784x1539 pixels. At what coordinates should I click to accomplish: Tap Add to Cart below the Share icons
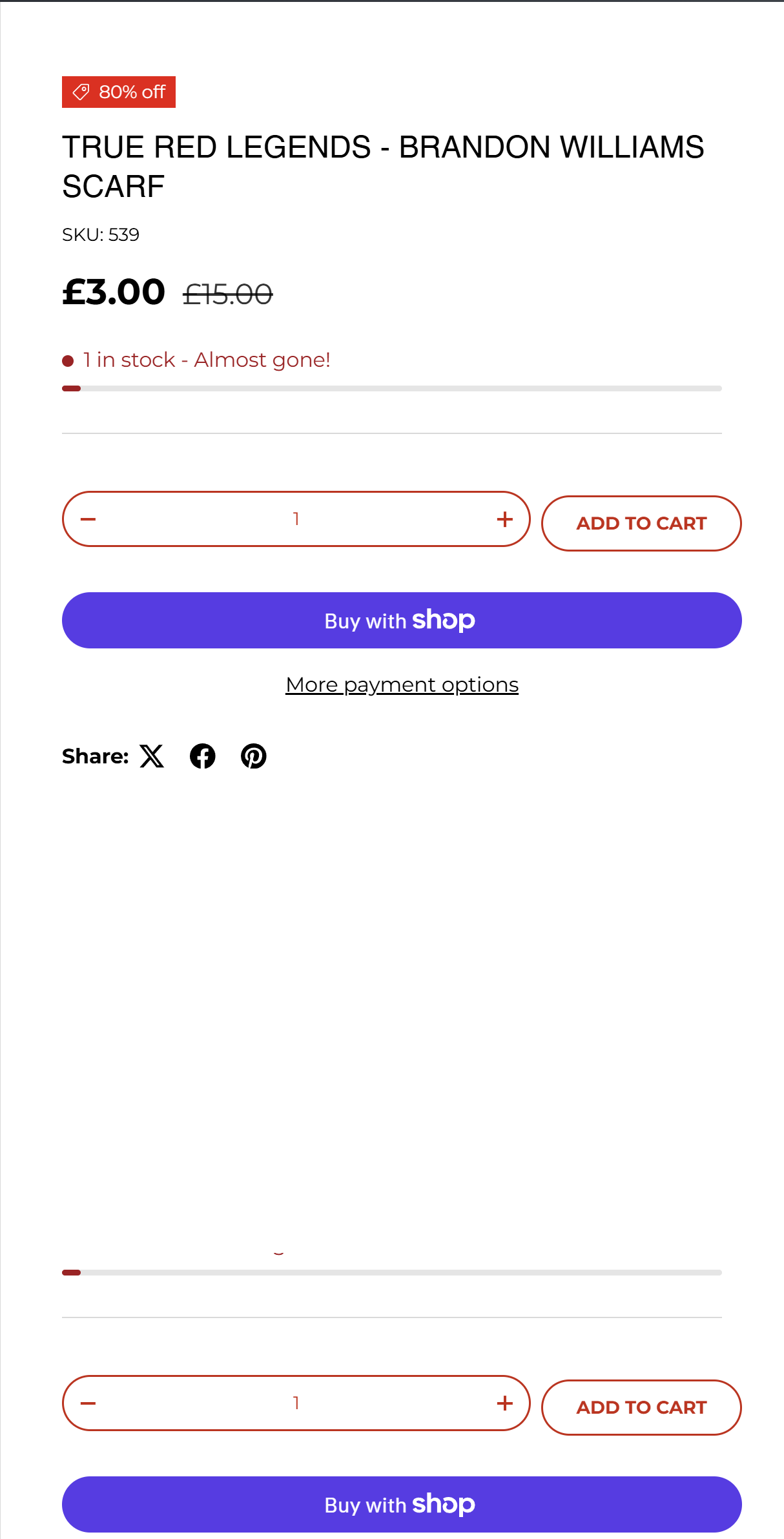pos(641,1407)
